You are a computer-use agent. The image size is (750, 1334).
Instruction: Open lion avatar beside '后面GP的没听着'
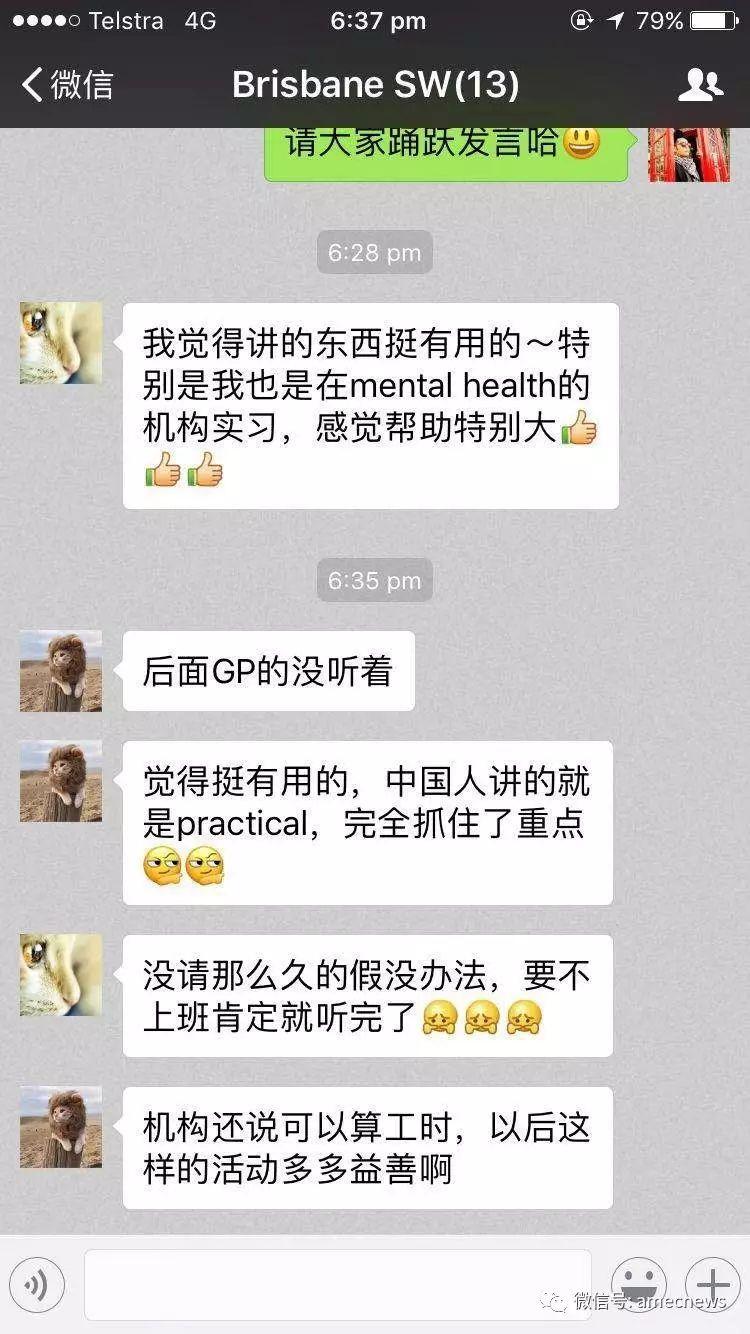coord(61,671)
